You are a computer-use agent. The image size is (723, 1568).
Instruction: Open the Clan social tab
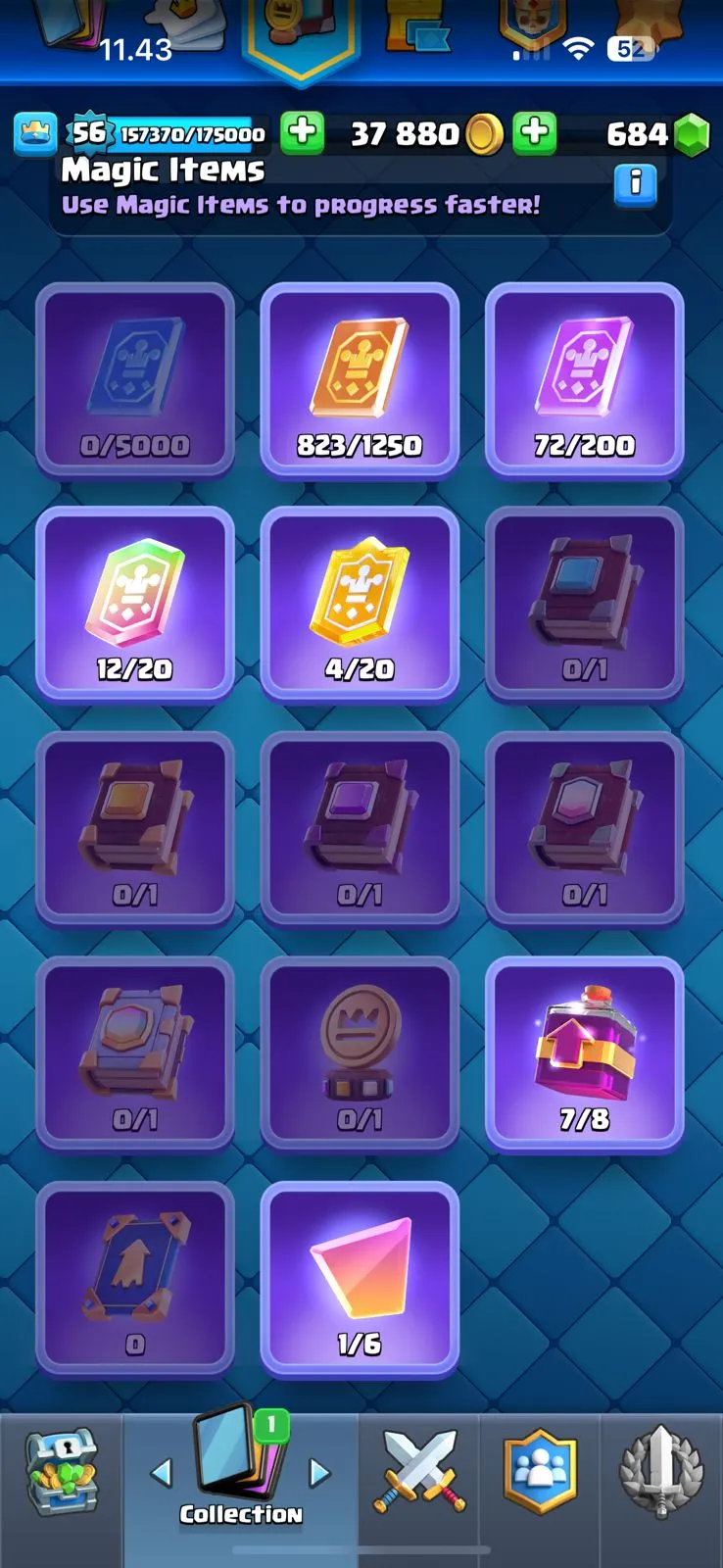coord(540,1472)
